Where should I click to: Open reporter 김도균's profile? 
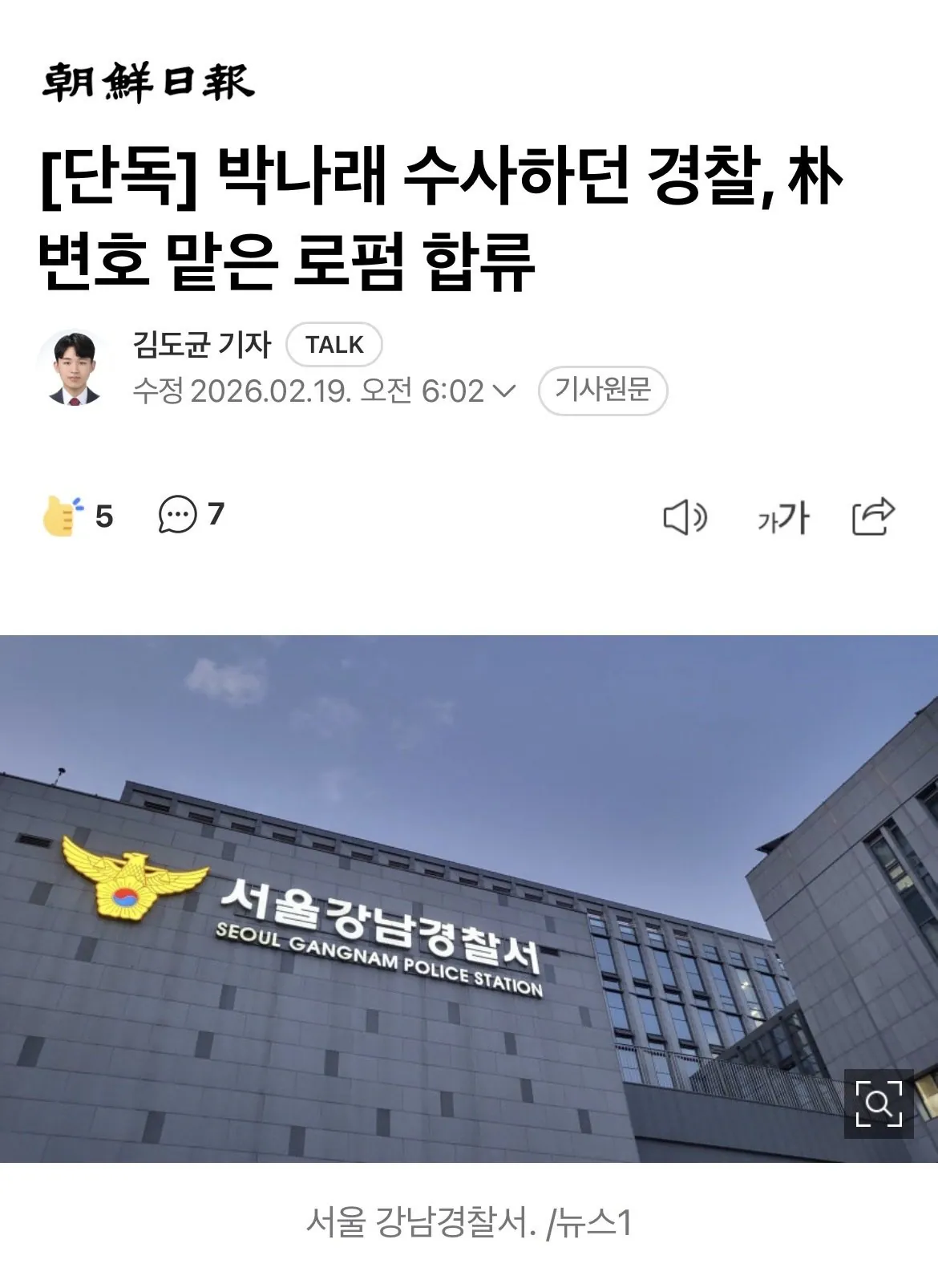tap(201, 345)
